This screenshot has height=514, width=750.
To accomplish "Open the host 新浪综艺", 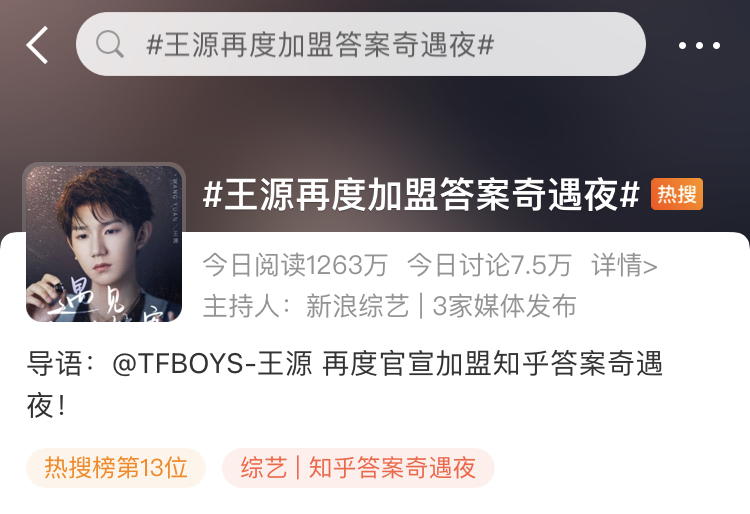I will (x=357, y=307).
